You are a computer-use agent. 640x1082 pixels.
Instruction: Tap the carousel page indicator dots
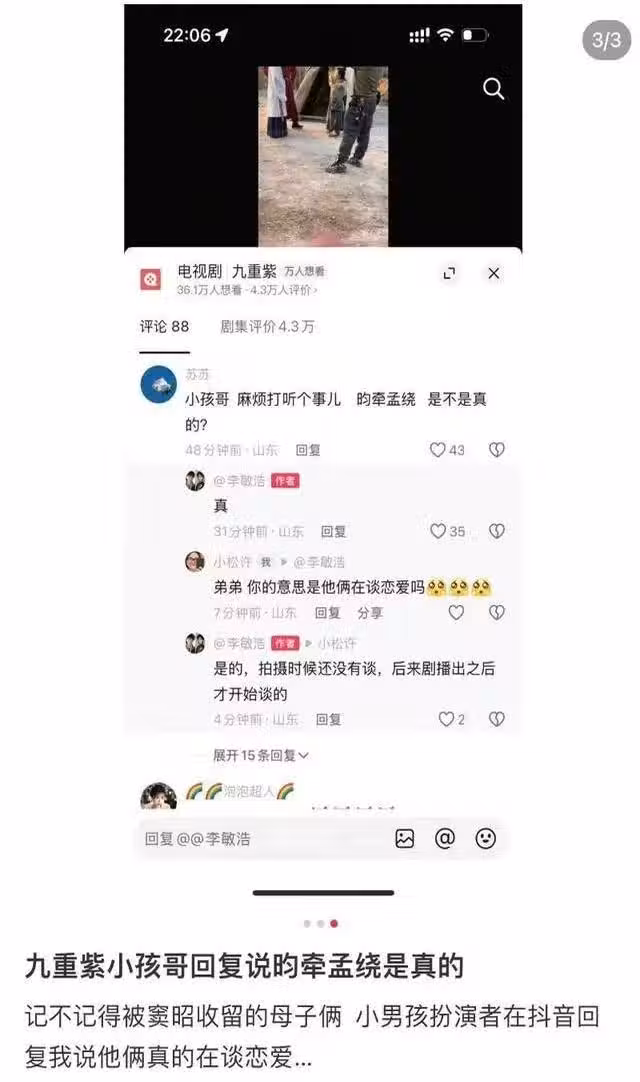click(x=320, y=923)
